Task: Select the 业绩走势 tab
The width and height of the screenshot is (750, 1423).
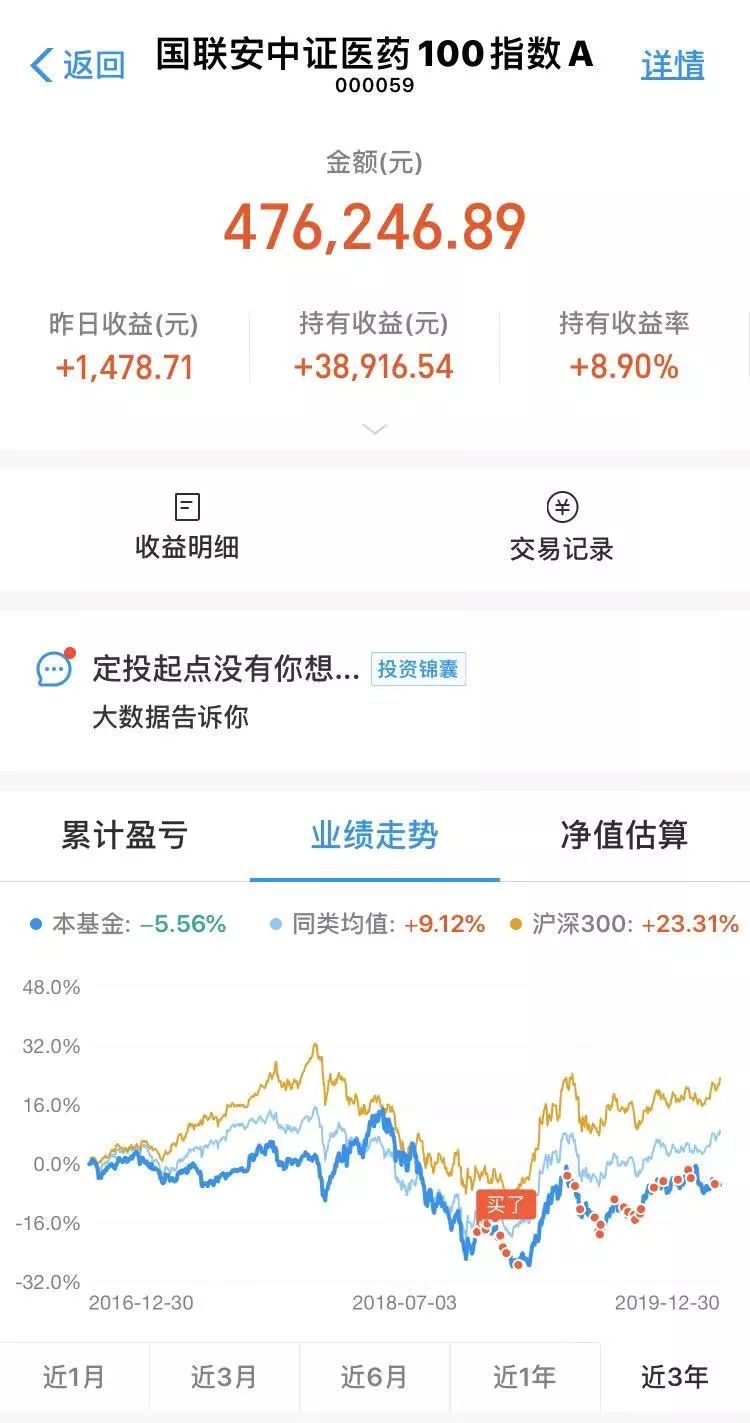Action: click(374, 835)
